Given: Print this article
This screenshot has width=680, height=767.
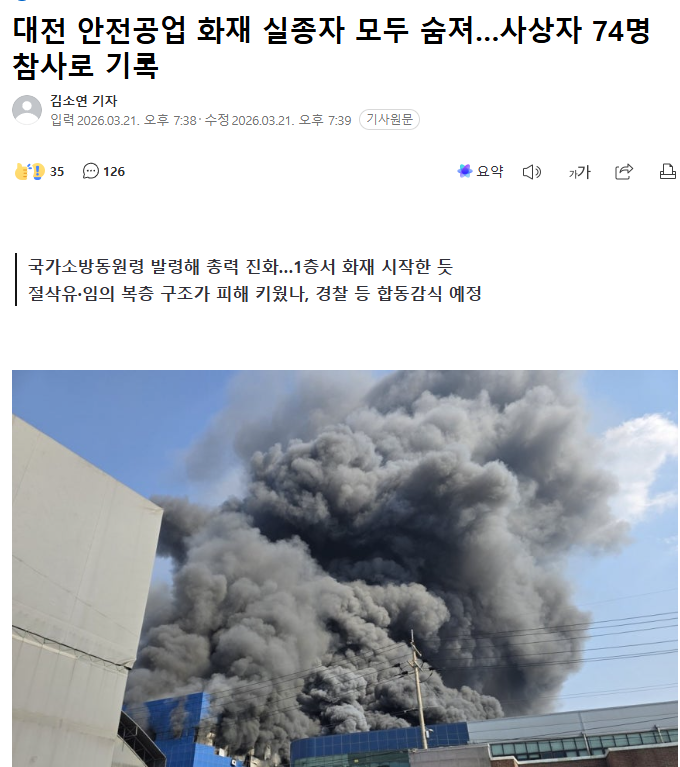Looking at the screenshot, I should point(668,171).
